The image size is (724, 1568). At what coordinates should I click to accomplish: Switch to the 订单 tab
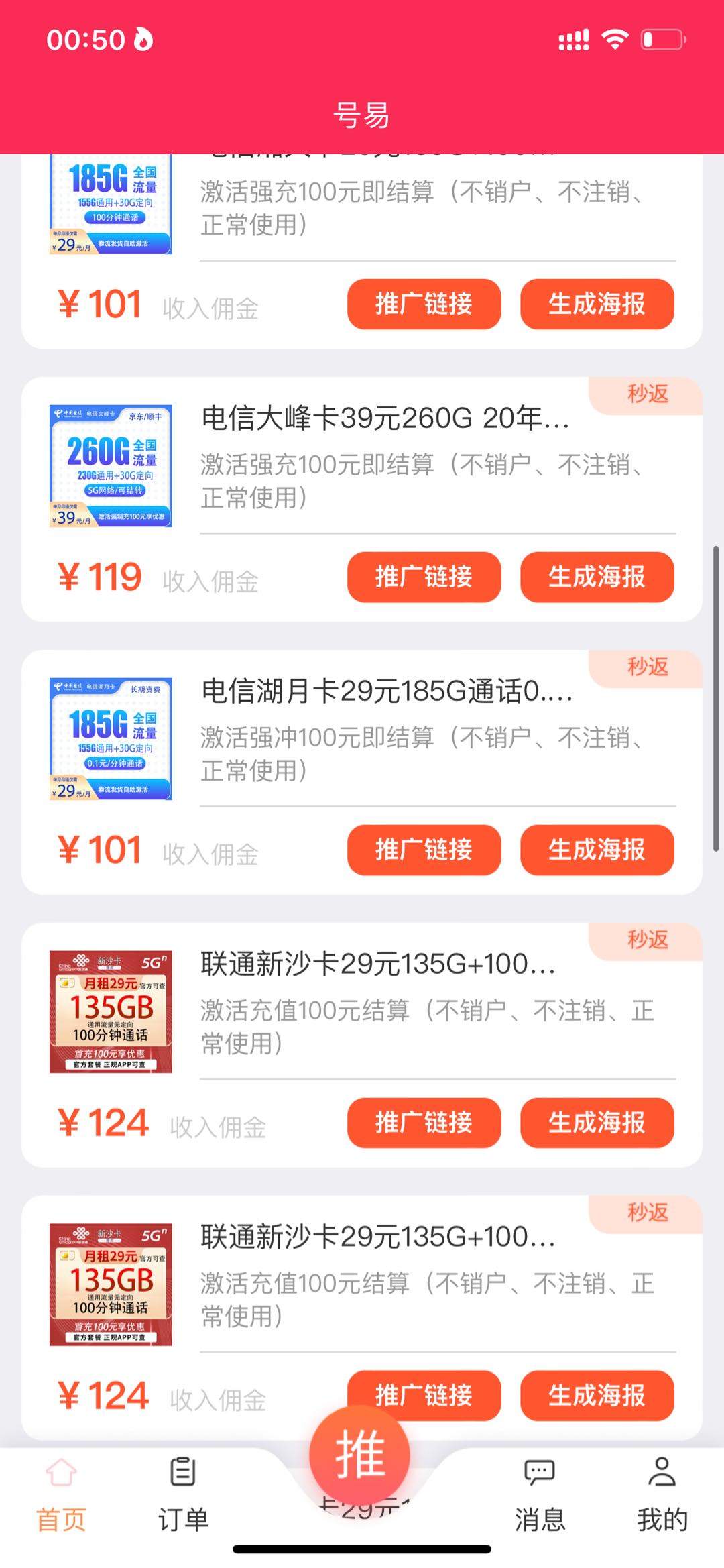click(x=183, y=1494)
